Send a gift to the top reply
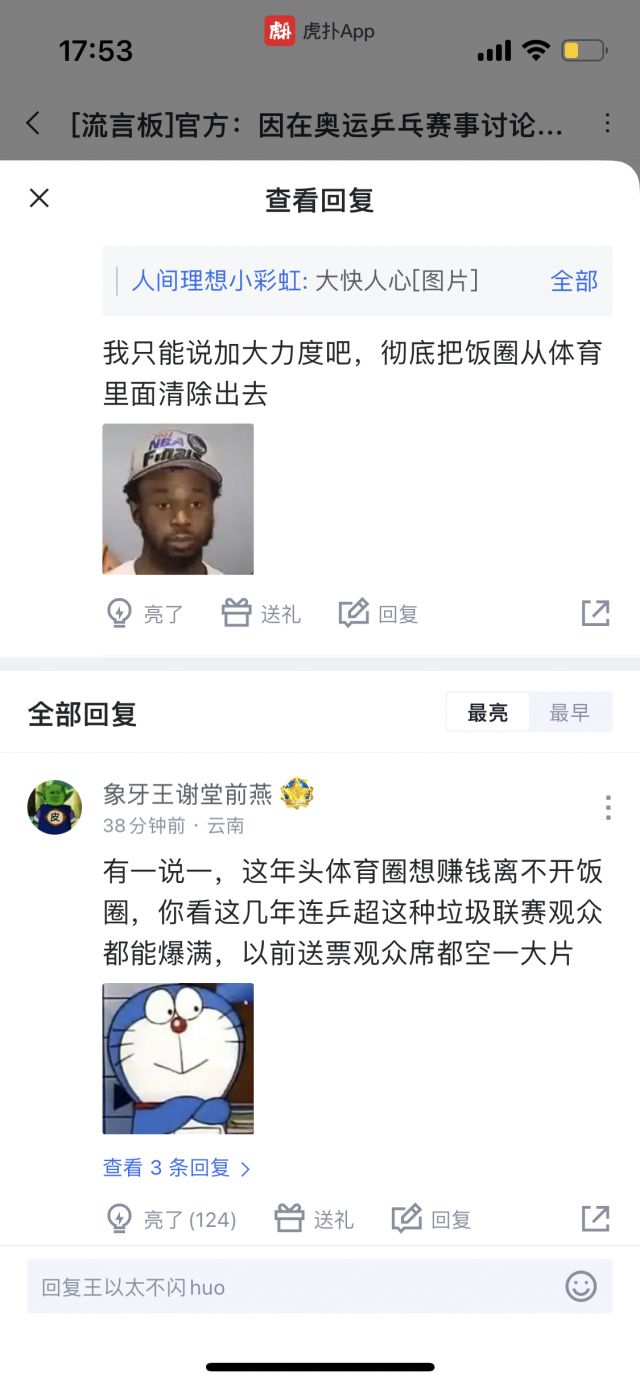Viewport: 640px width, 1385px height. [262, 613]
